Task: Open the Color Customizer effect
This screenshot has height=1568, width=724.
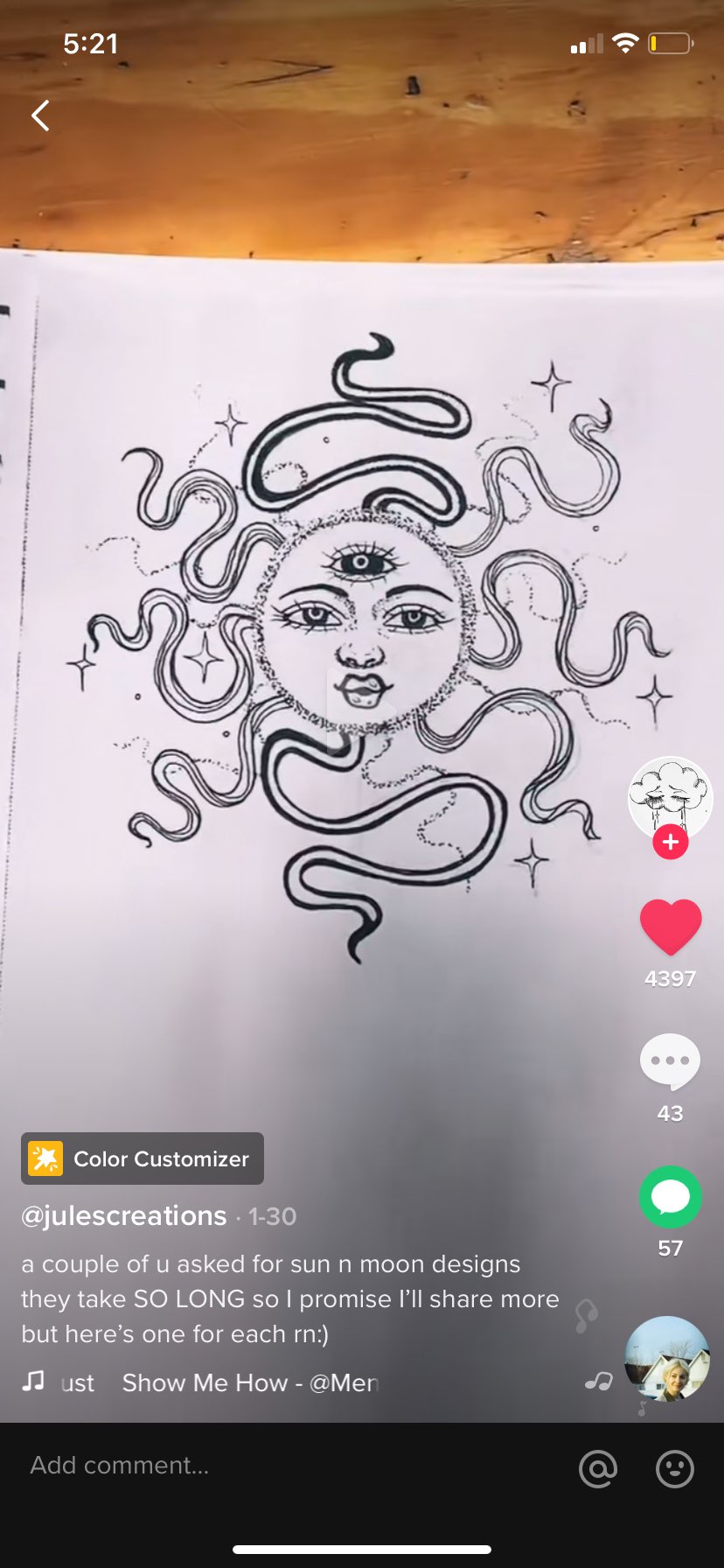Action: pos(143,1158)
